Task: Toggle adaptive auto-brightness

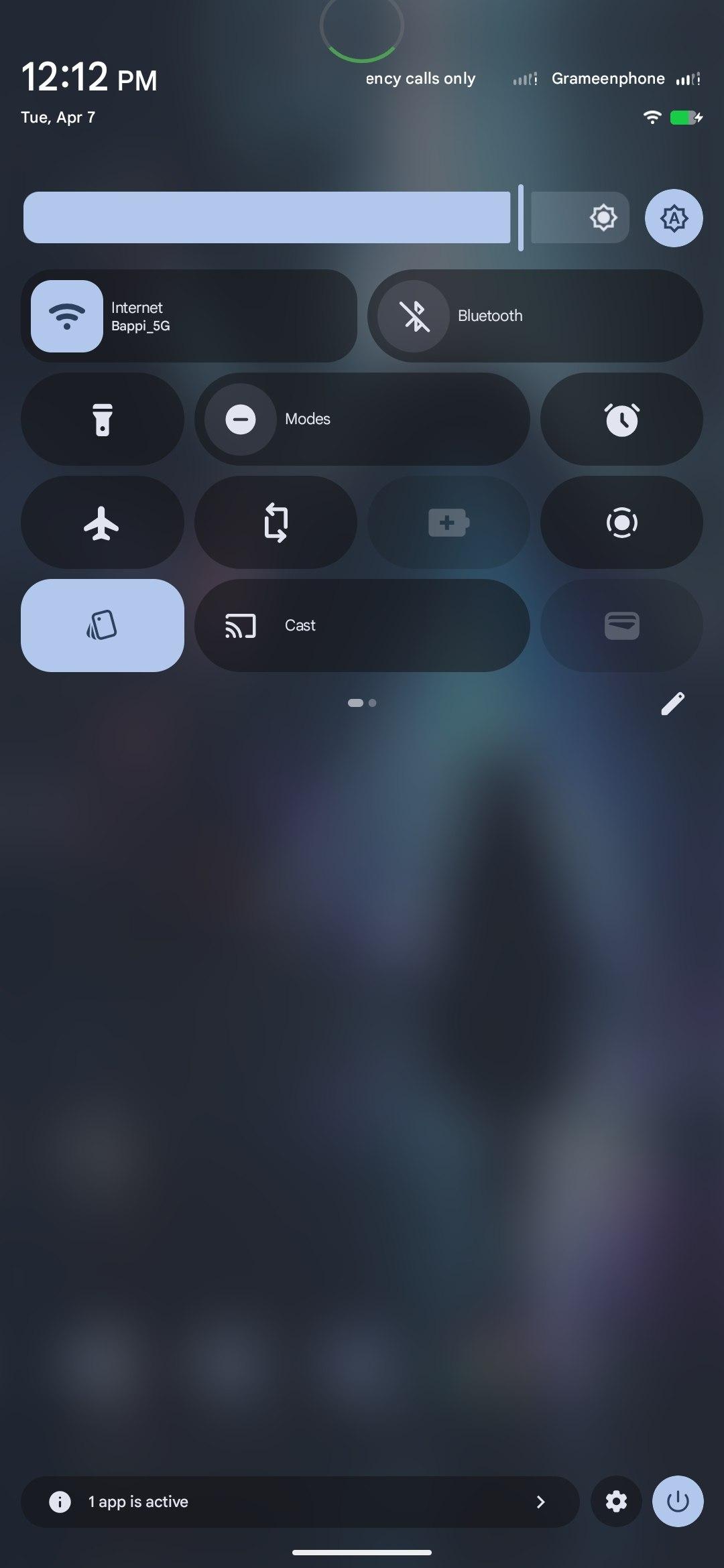Action: pyautogui.click(x=674, y=218)
